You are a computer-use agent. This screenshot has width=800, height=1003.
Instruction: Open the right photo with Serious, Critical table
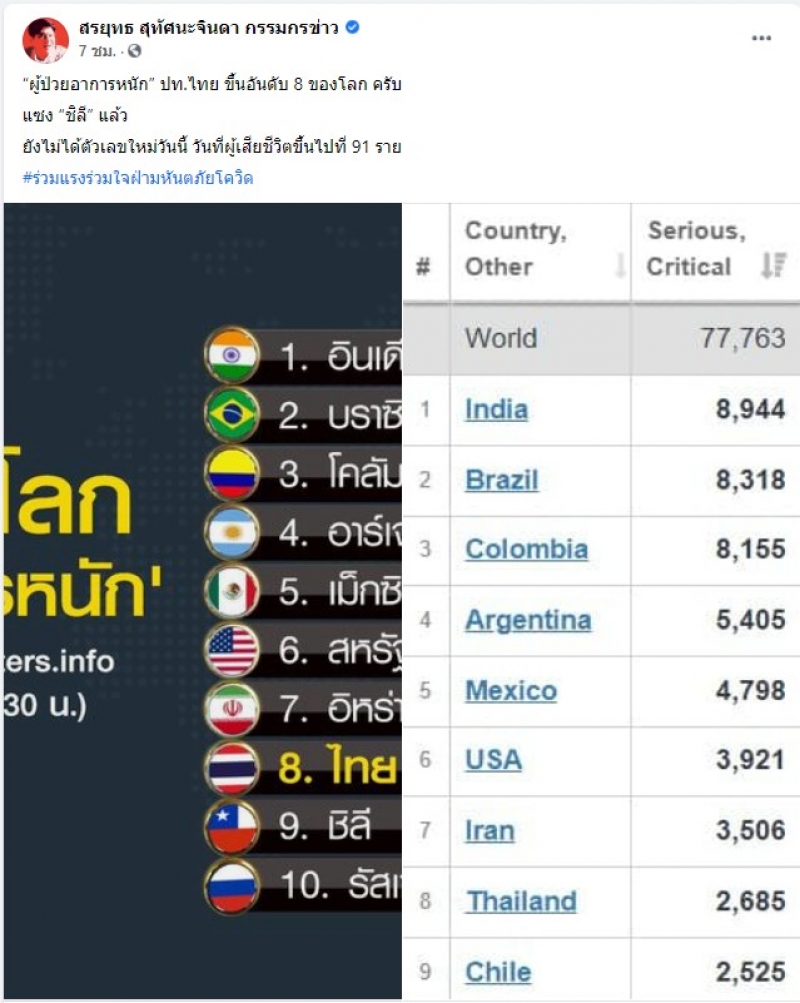tap(600, 600)
